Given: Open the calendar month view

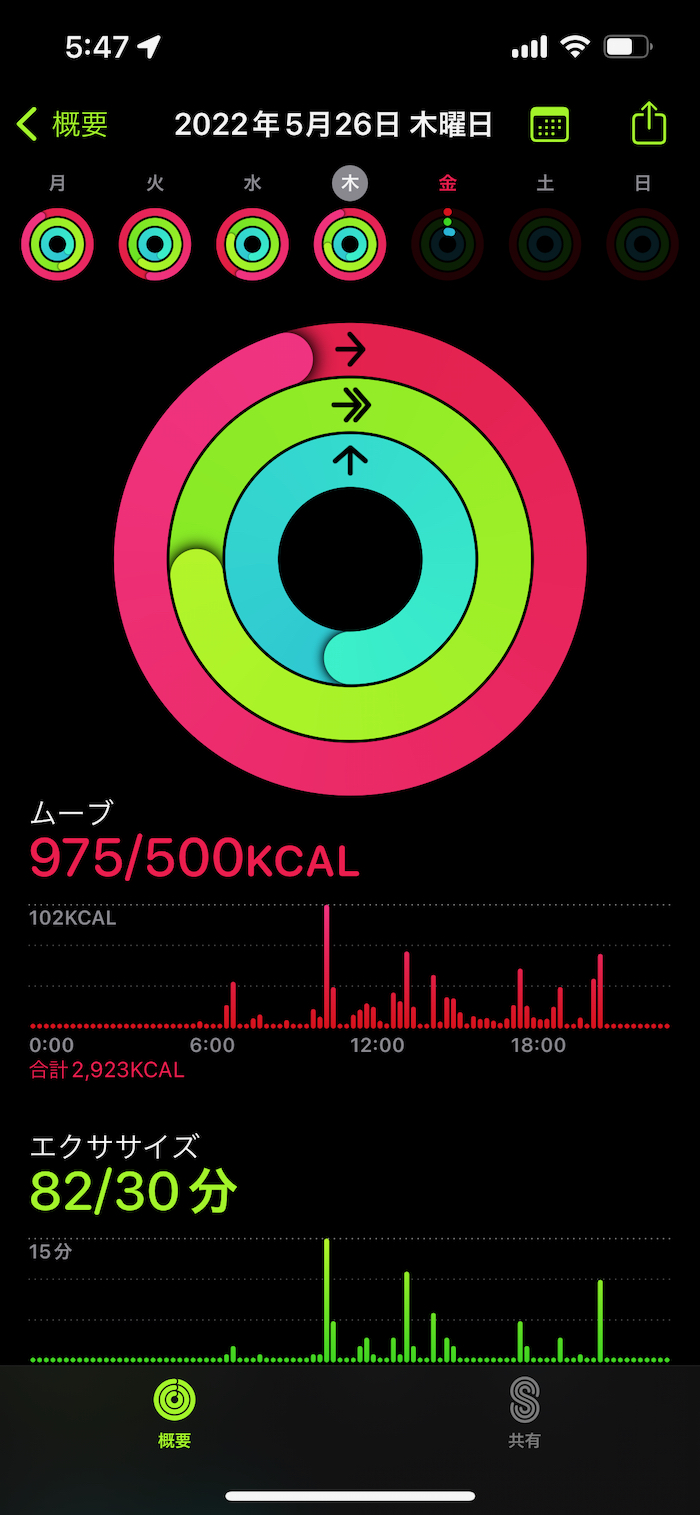Looking at the screenshot, I should (549, 124).
